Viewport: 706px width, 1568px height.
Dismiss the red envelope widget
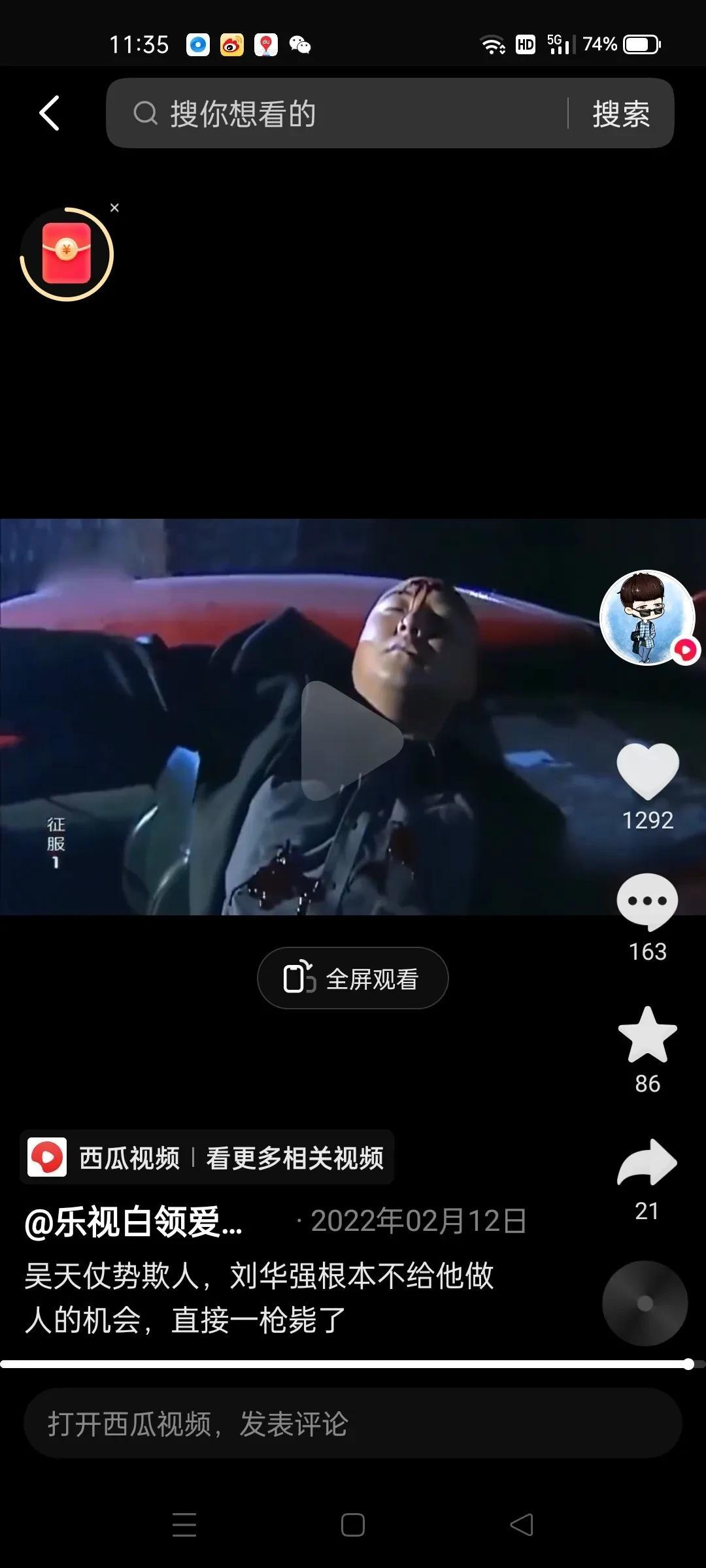[114, 208]
